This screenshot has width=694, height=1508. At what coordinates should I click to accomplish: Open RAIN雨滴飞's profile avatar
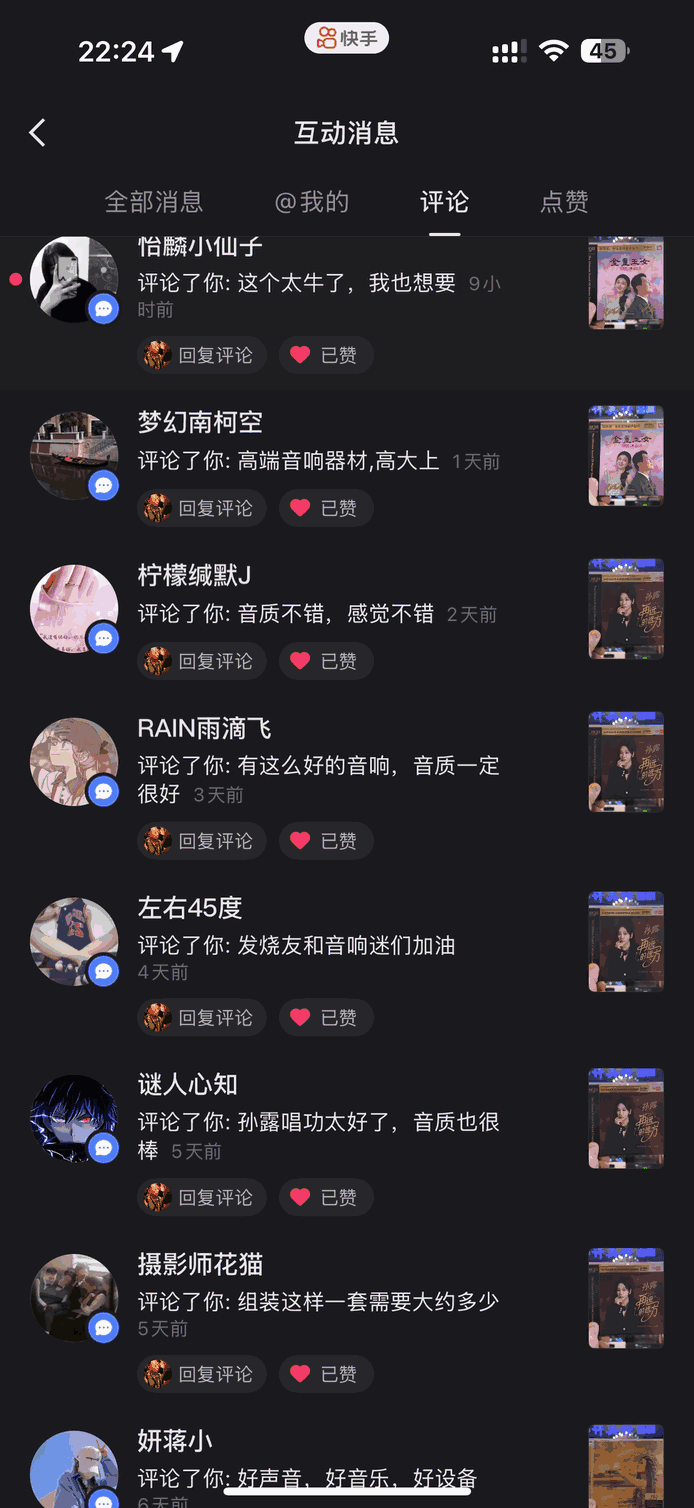(x=74, y=762)
